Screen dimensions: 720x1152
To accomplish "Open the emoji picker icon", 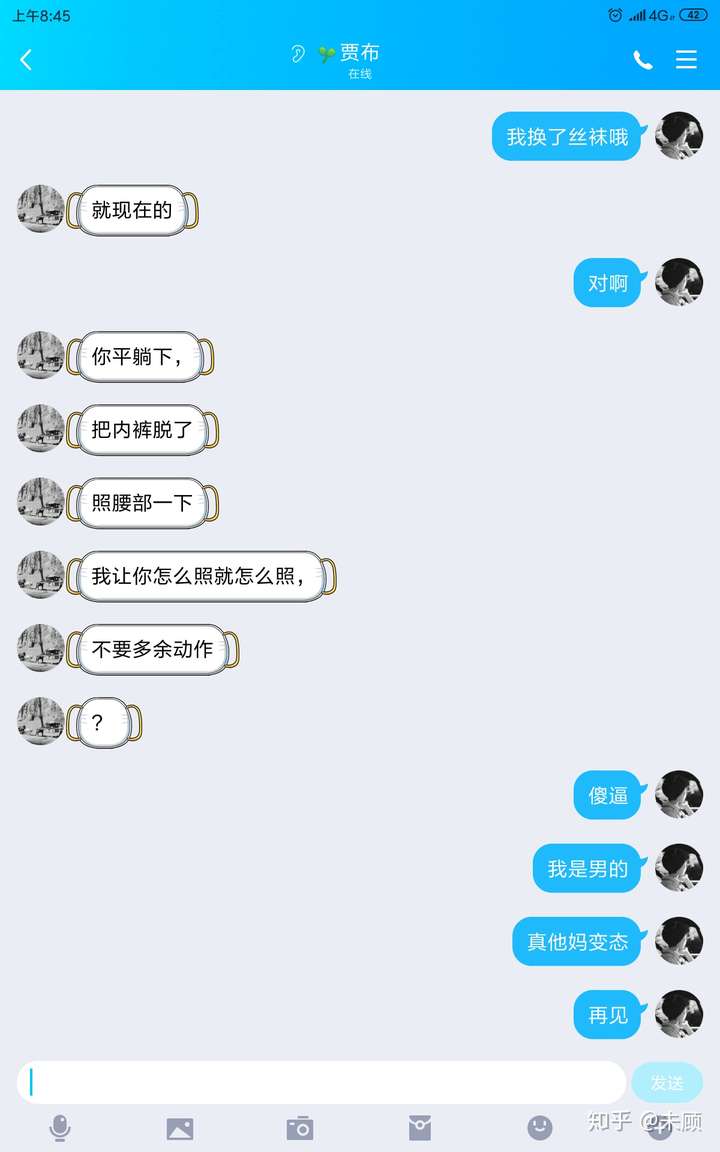I will point(539,1125).
